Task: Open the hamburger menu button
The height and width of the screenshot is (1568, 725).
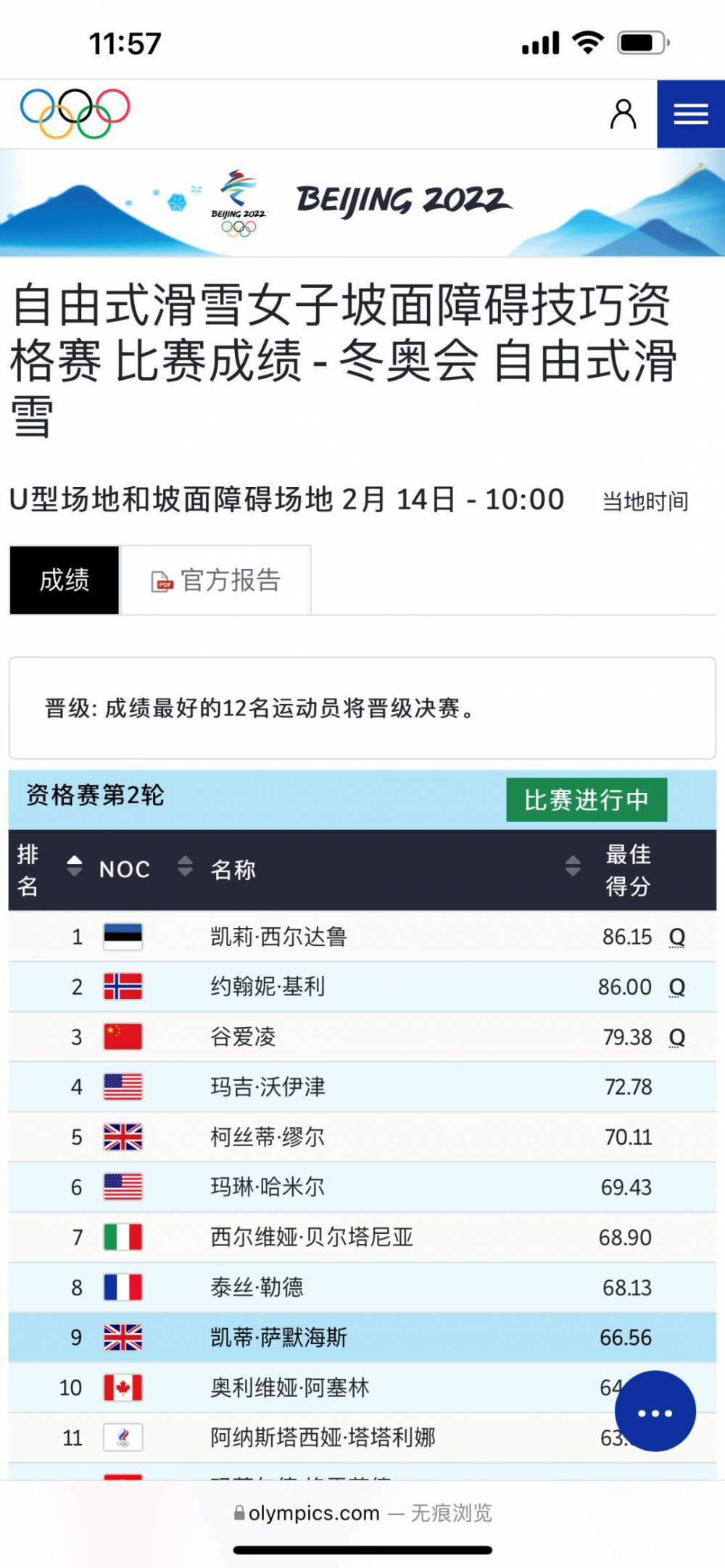Action: pyautogui.click(x=691, y=114)
